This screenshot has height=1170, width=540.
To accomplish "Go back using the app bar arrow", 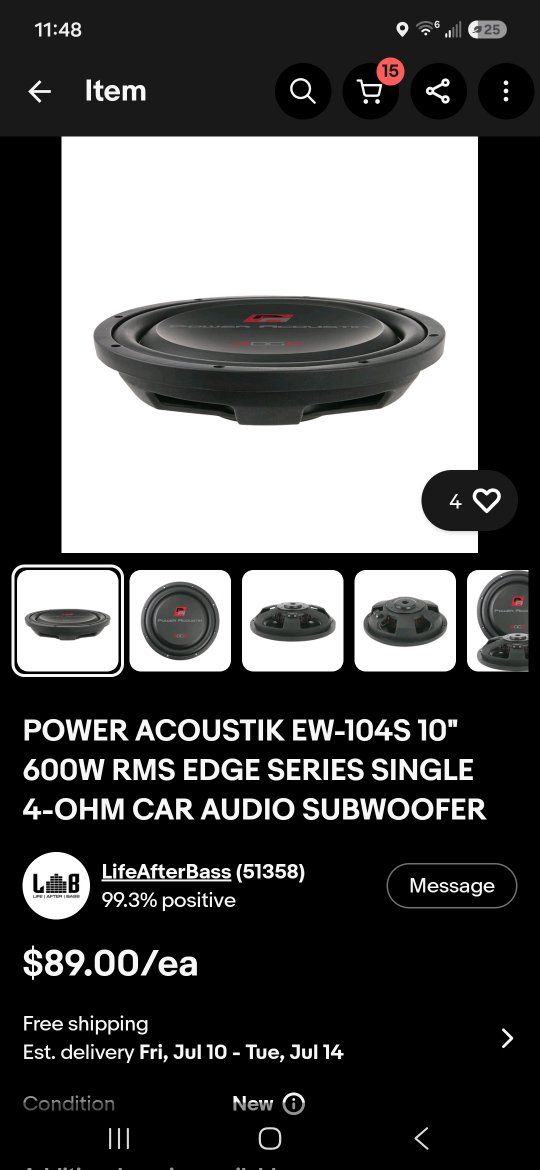I will [40, 91].
